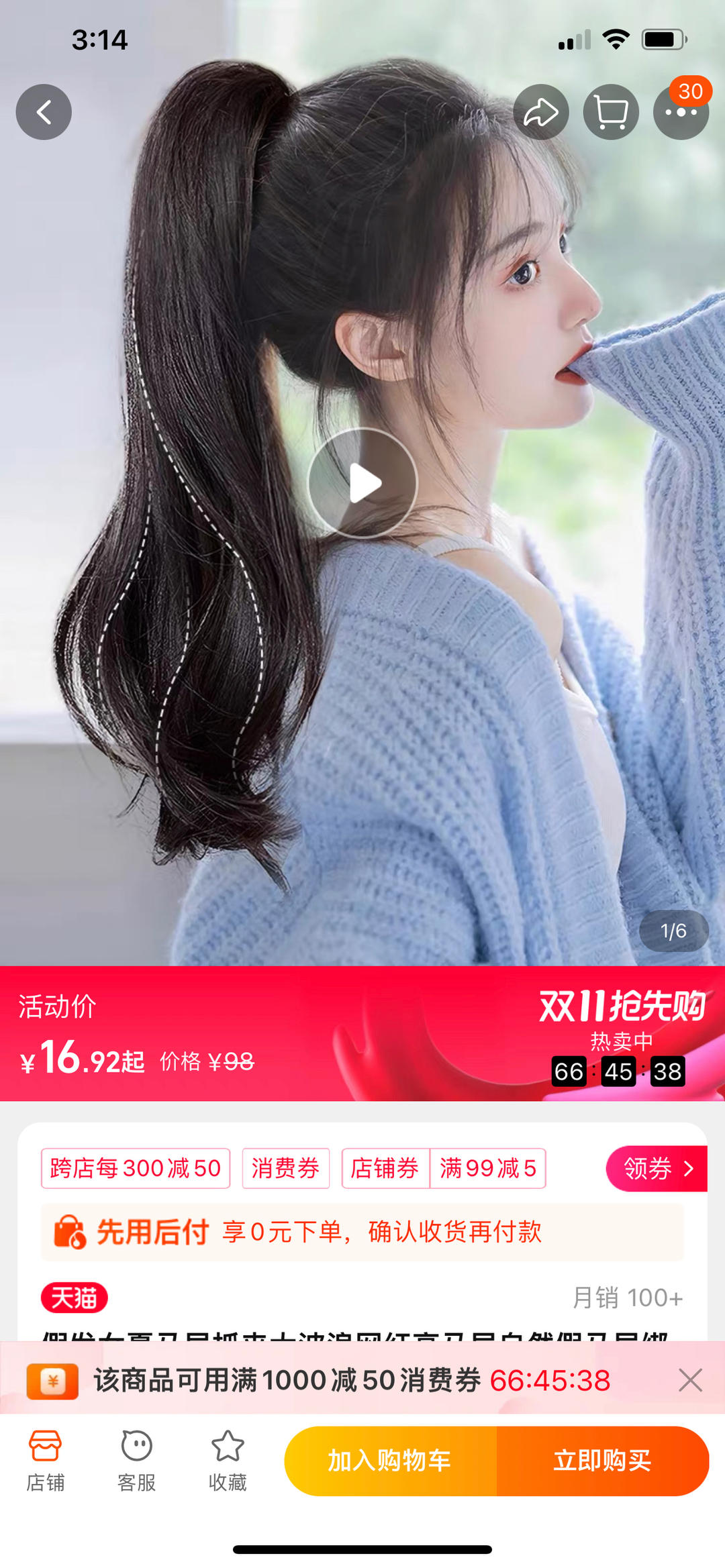This screenshot has height=1568, width=725.
Task: Go back using the arrow icon
Action: point(44,112)
